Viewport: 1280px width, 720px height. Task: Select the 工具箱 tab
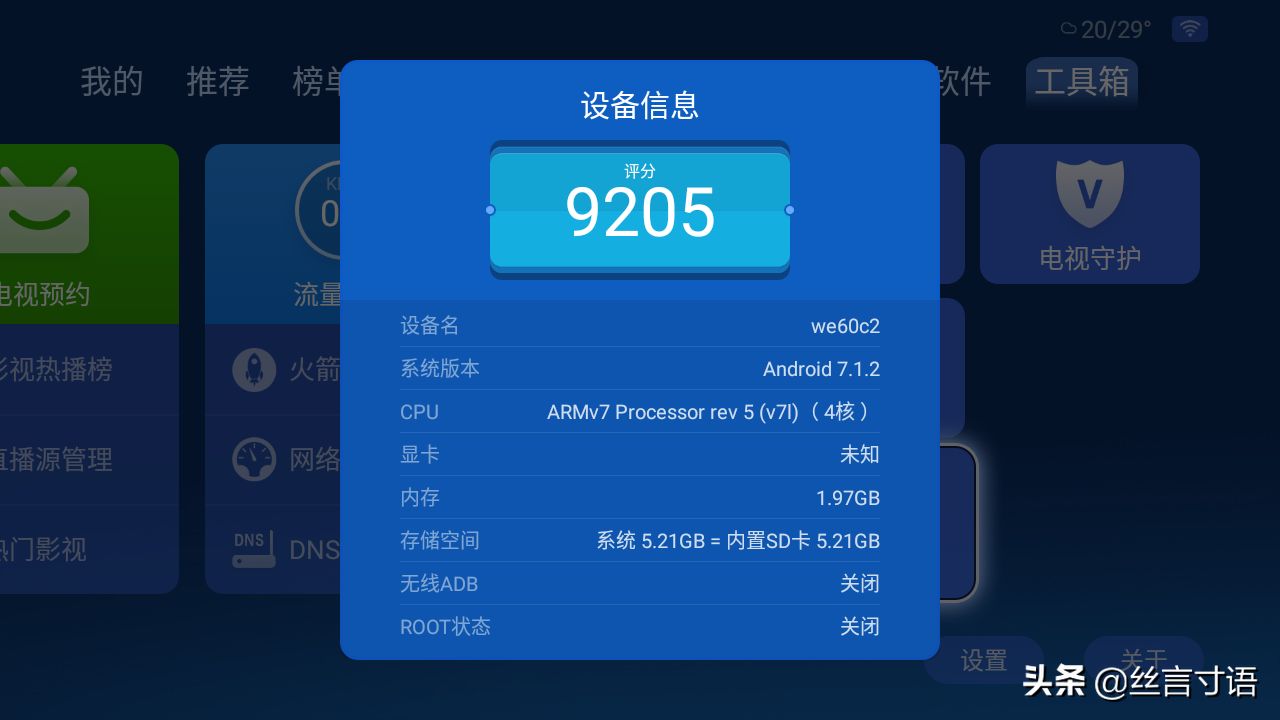pos(1081,82)
